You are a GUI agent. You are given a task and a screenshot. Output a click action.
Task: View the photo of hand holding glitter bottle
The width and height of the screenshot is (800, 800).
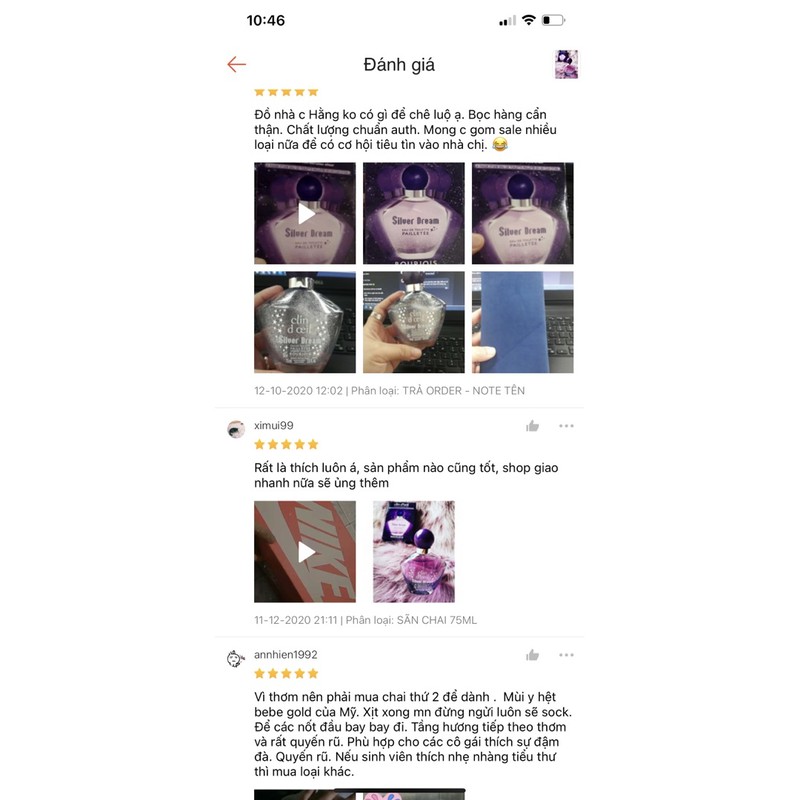click(x=305, y=322)
